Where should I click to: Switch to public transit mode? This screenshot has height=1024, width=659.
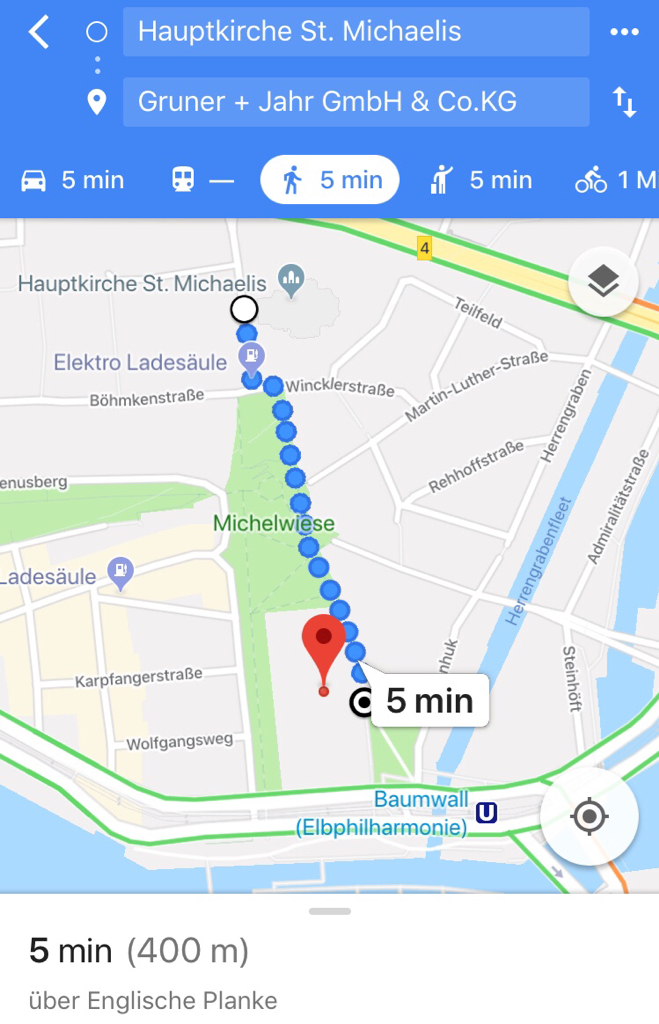(202, 180)
